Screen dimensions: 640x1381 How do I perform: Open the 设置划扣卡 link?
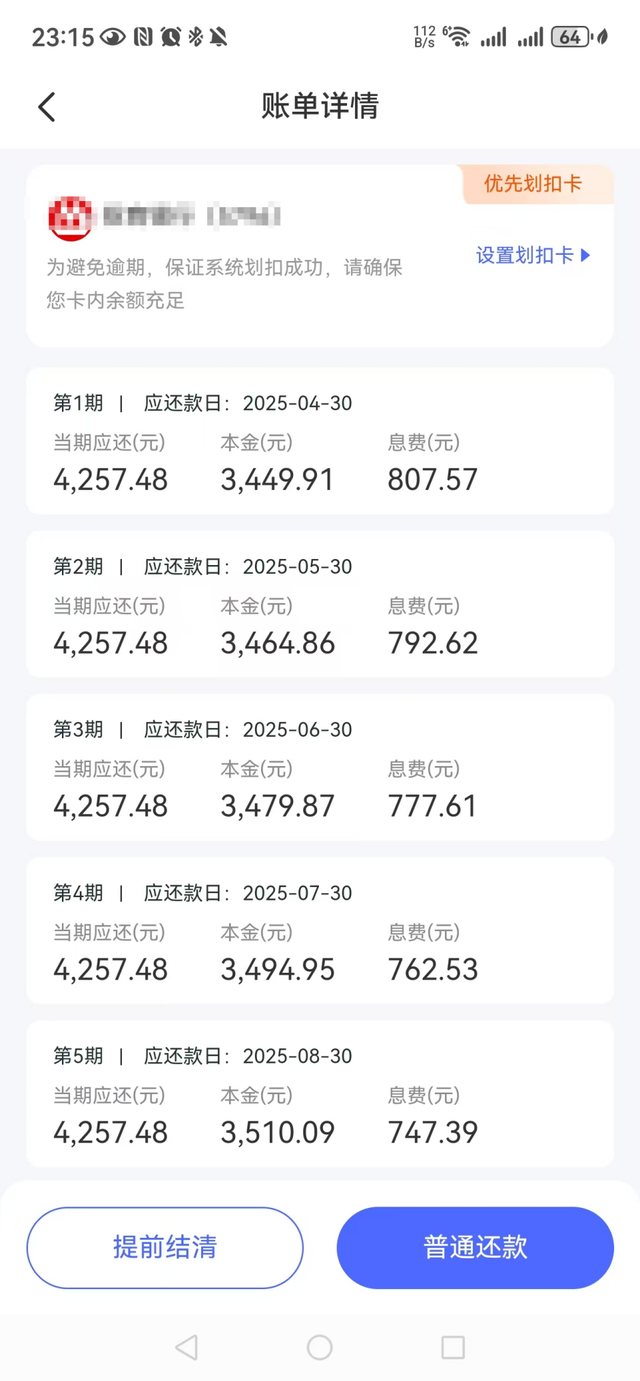pos(534,255)
